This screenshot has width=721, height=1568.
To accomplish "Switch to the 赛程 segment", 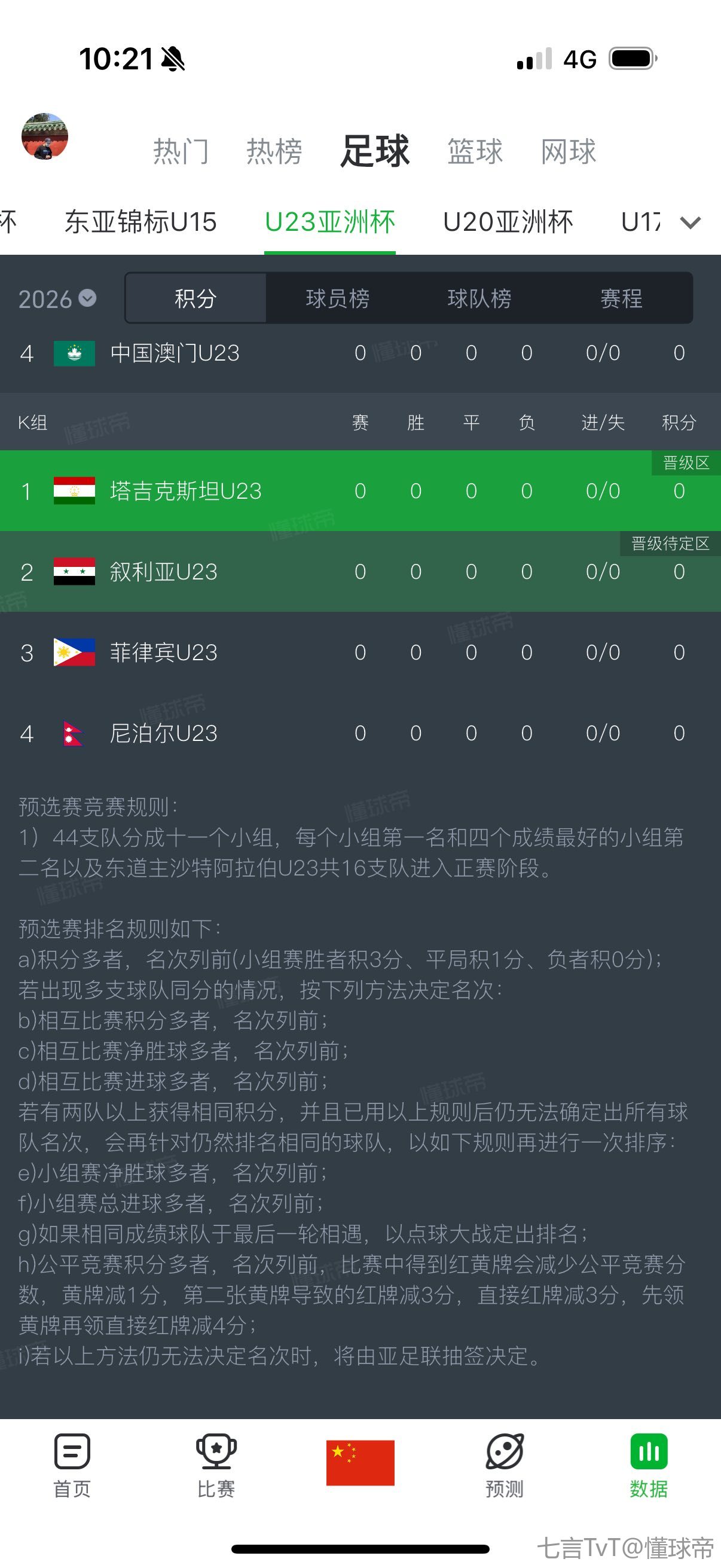I will click(621, 298).
